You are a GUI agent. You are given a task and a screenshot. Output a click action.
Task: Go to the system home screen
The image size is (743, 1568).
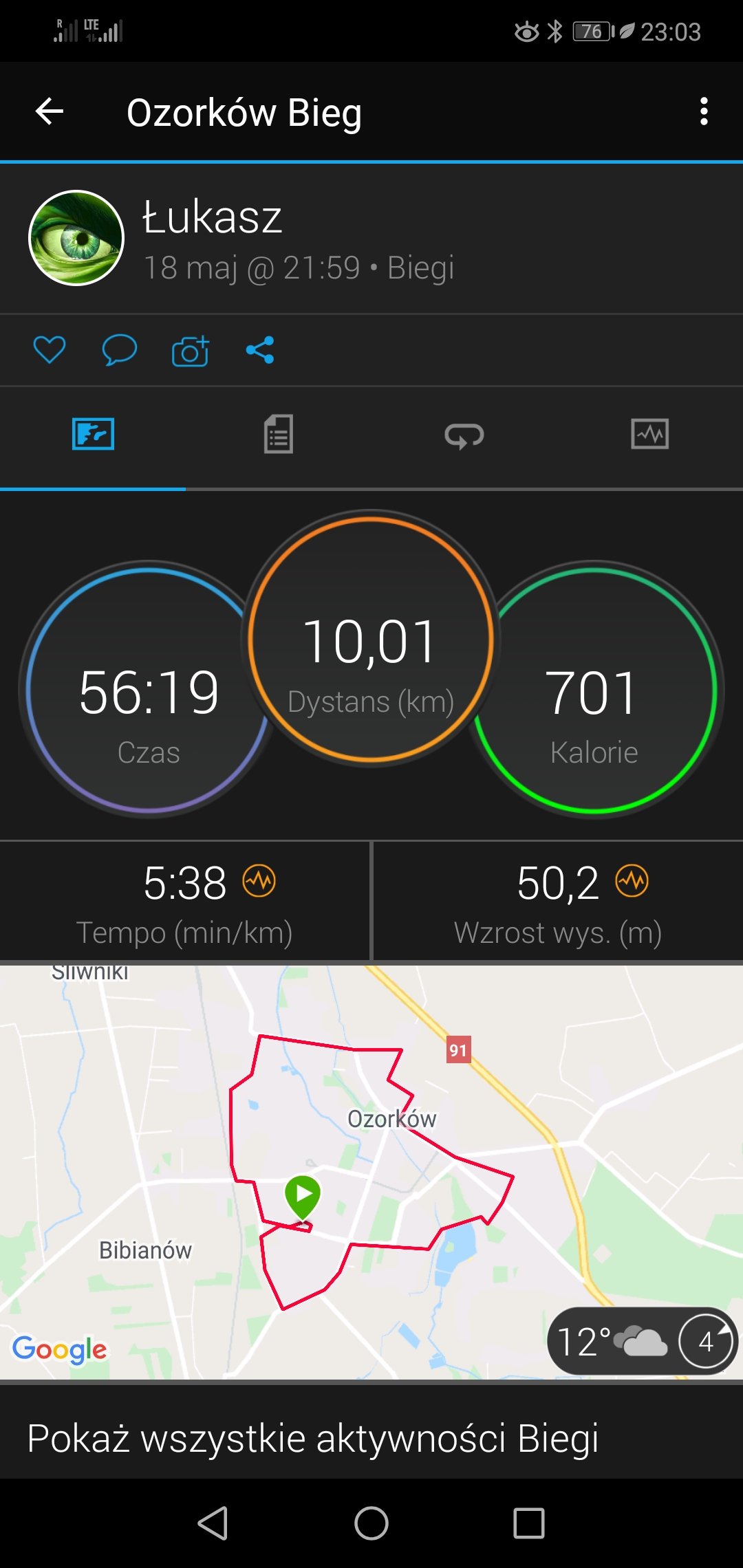371,1523
